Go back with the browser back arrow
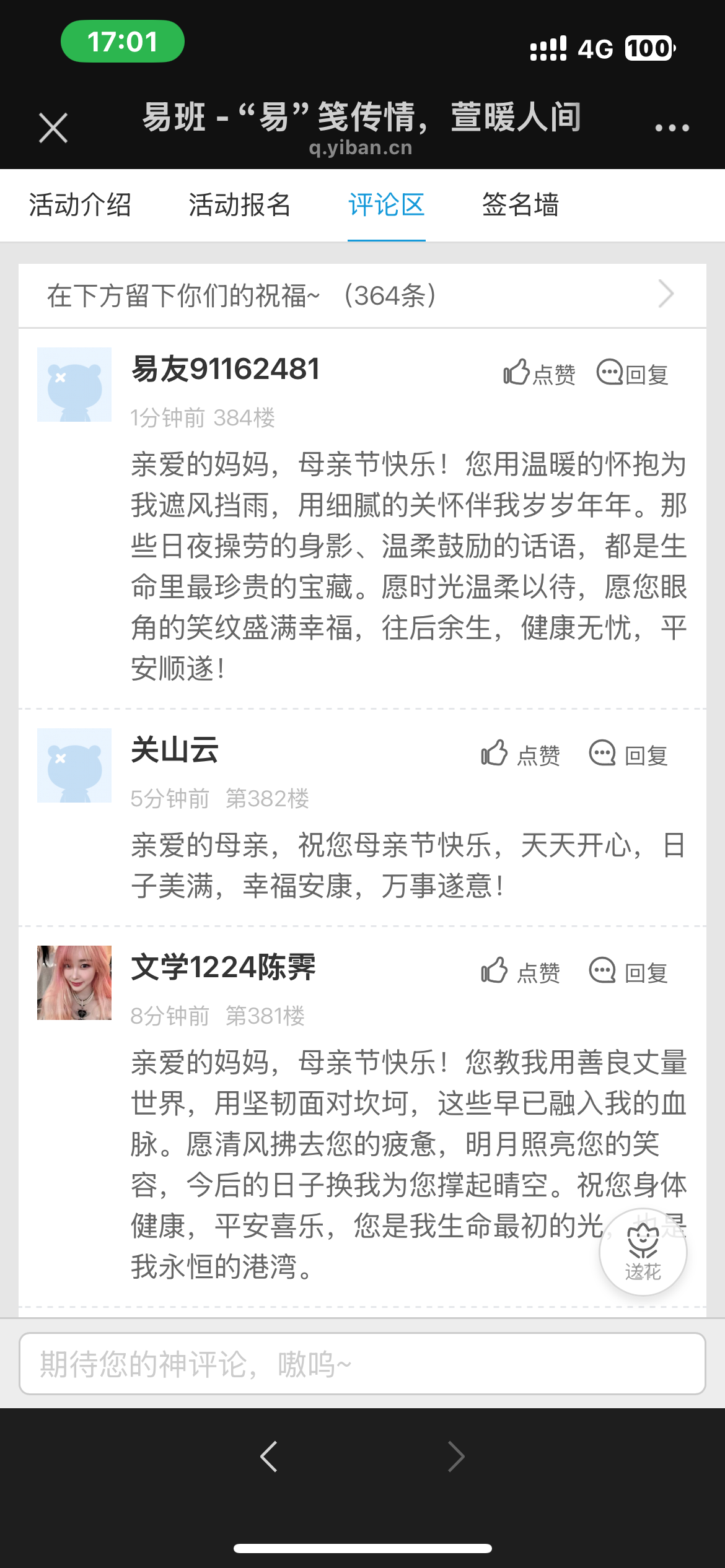The height and width of the screenshot is (1568, 725). (x=268, y=1457)
